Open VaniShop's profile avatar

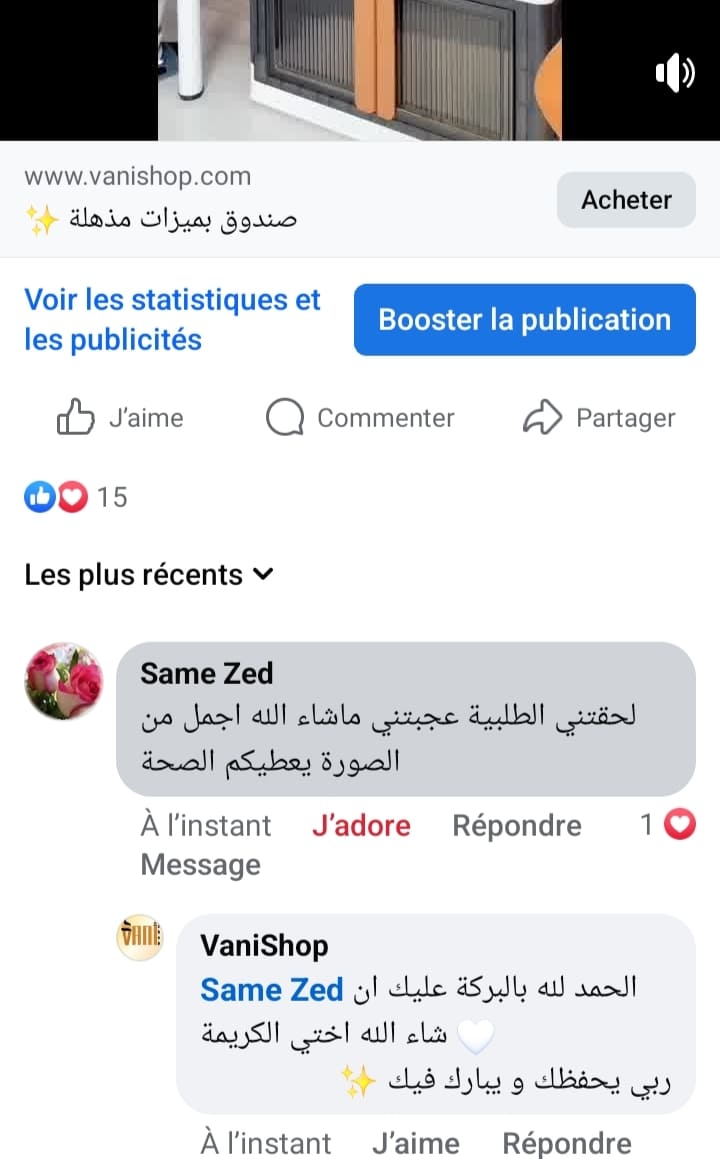139,937
